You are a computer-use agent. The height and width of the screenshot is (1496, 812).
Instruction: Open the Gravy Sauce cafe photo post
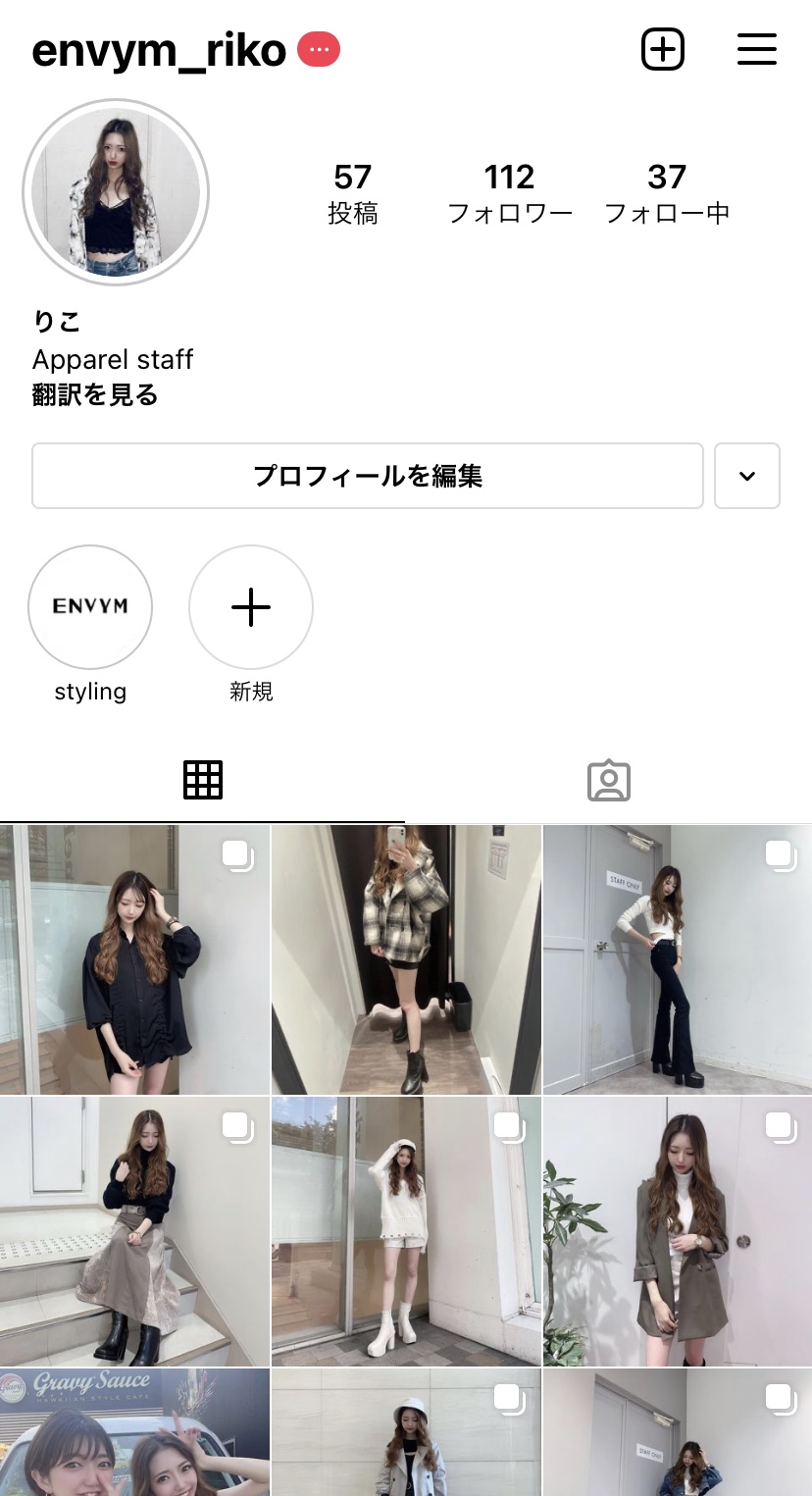[134, 1433]
